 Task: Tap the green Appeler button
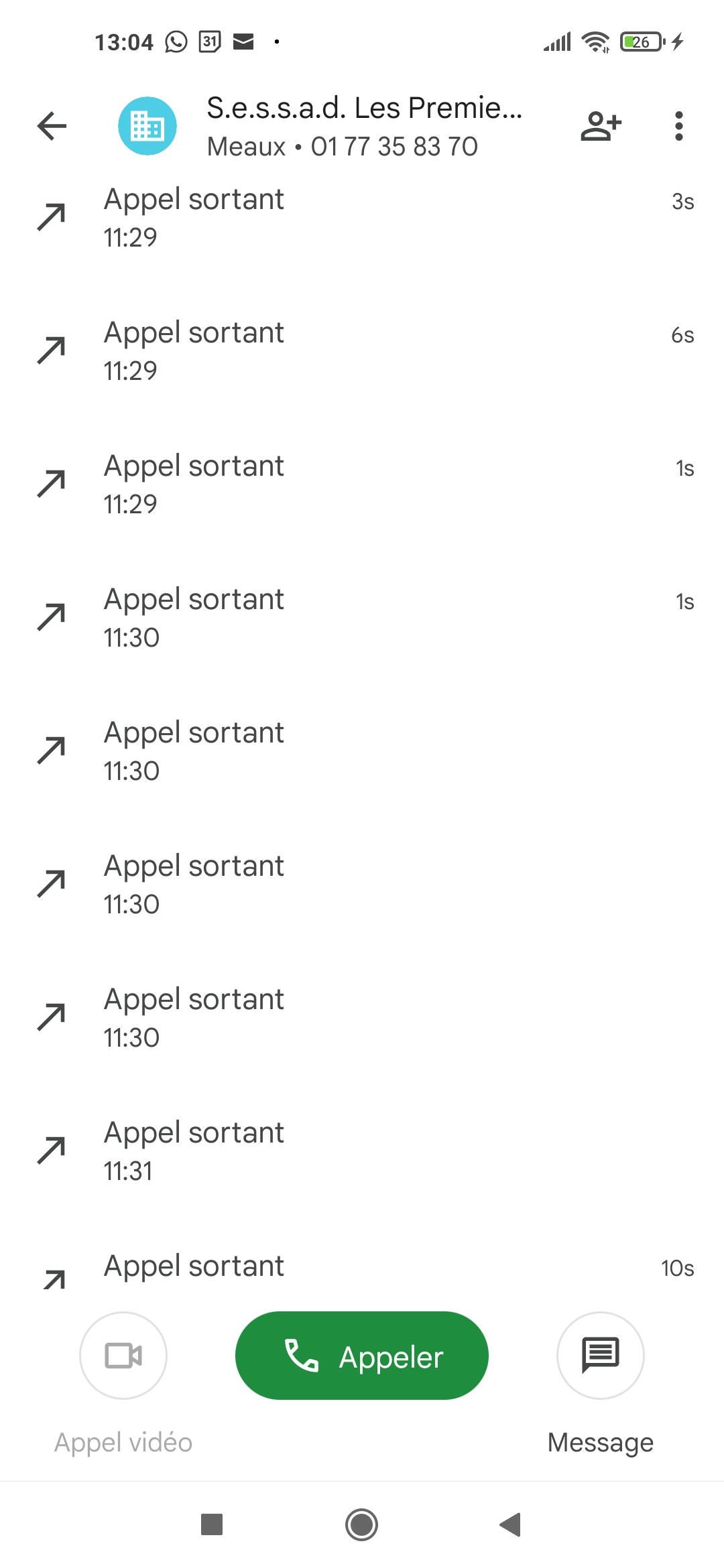tap(362, 1356)
